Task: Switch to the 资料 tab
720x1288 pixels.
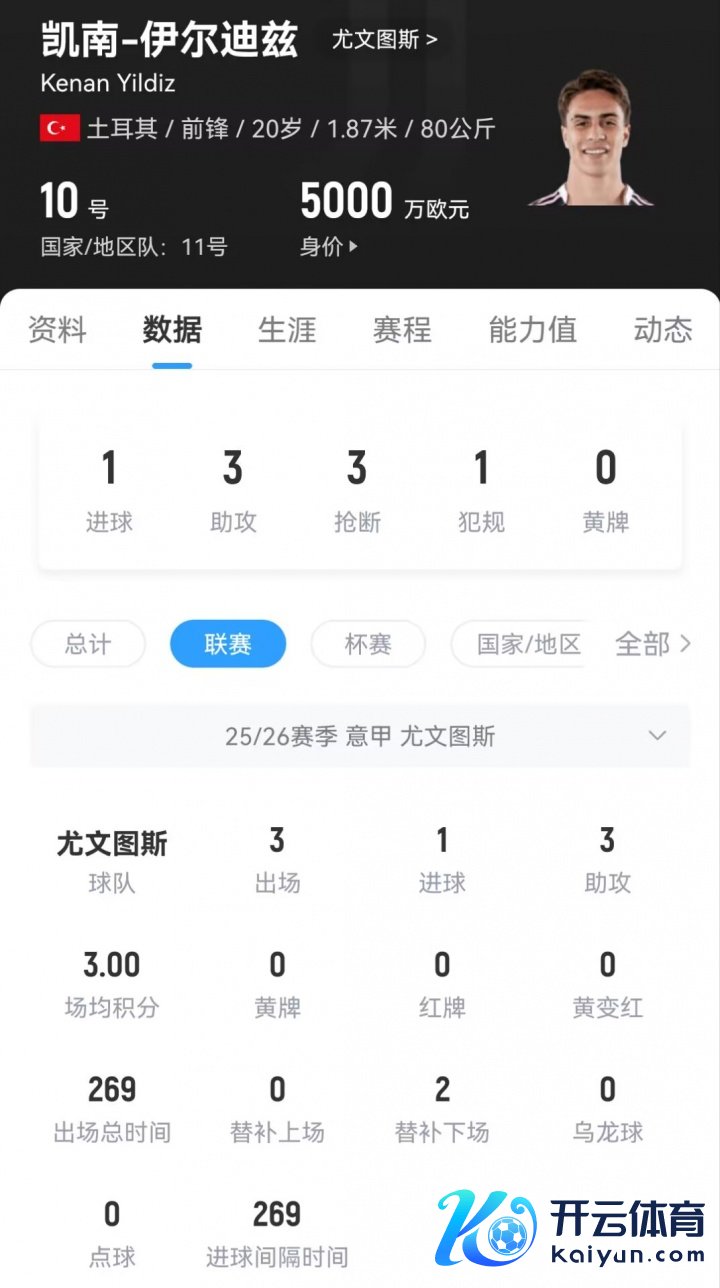Action: (x=57, y=330)
